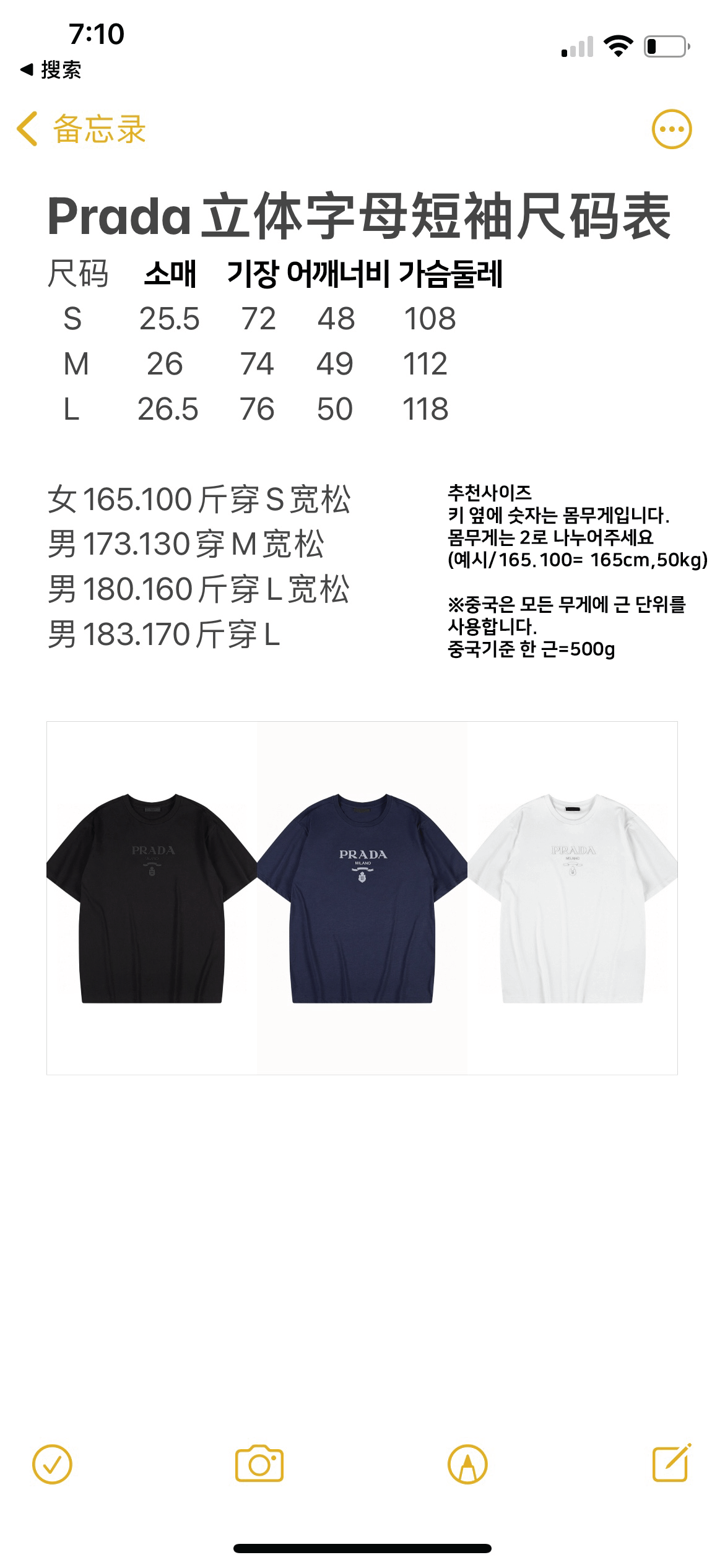Viewport: 725px width, 1568px height.
Task: Open the more options ellipsis menu
Action: (x=672, y=129)
